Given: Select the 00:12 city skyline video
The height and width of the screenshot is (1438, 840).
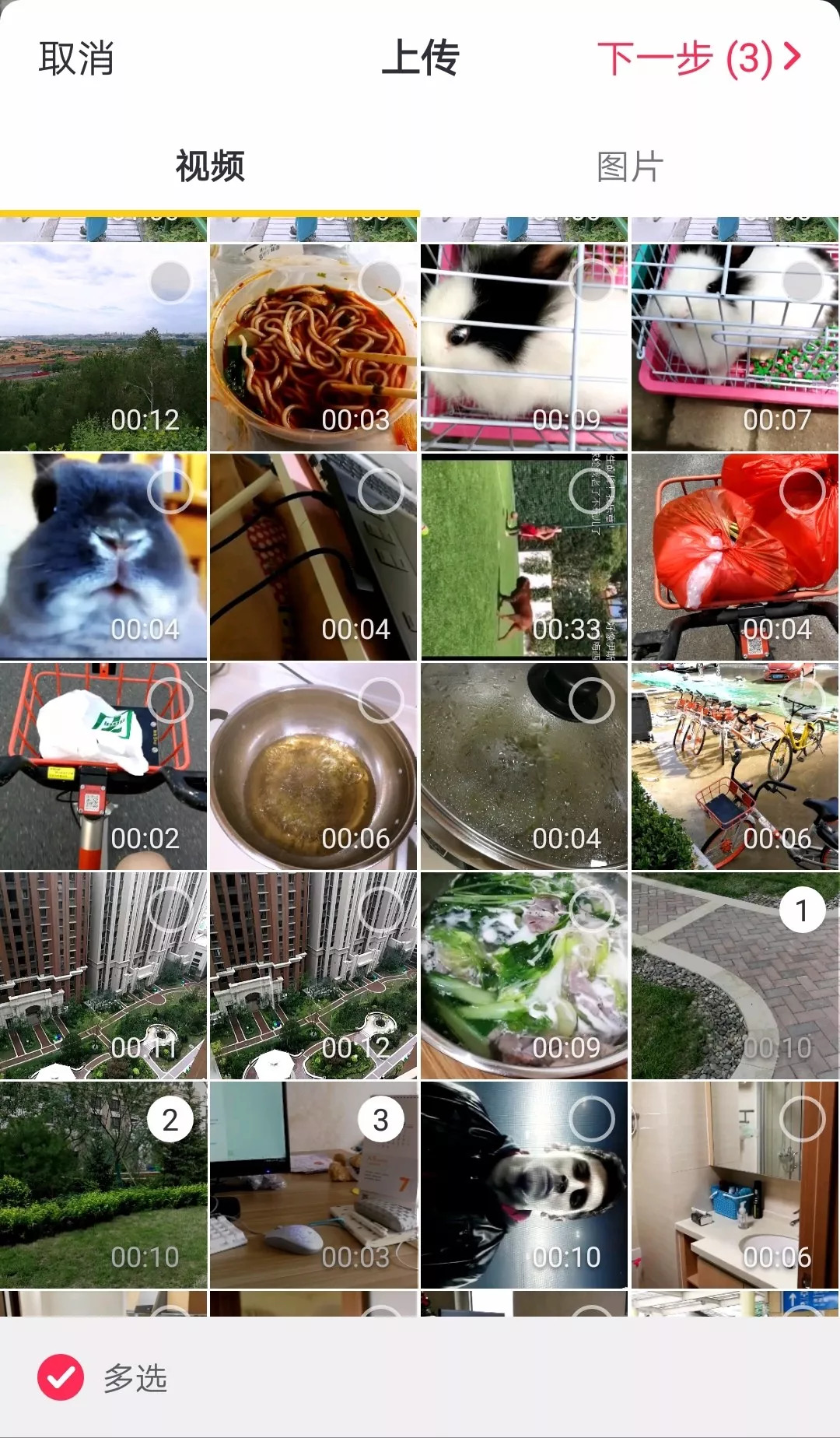Looking at the screenshot, I should coord(170,282).
